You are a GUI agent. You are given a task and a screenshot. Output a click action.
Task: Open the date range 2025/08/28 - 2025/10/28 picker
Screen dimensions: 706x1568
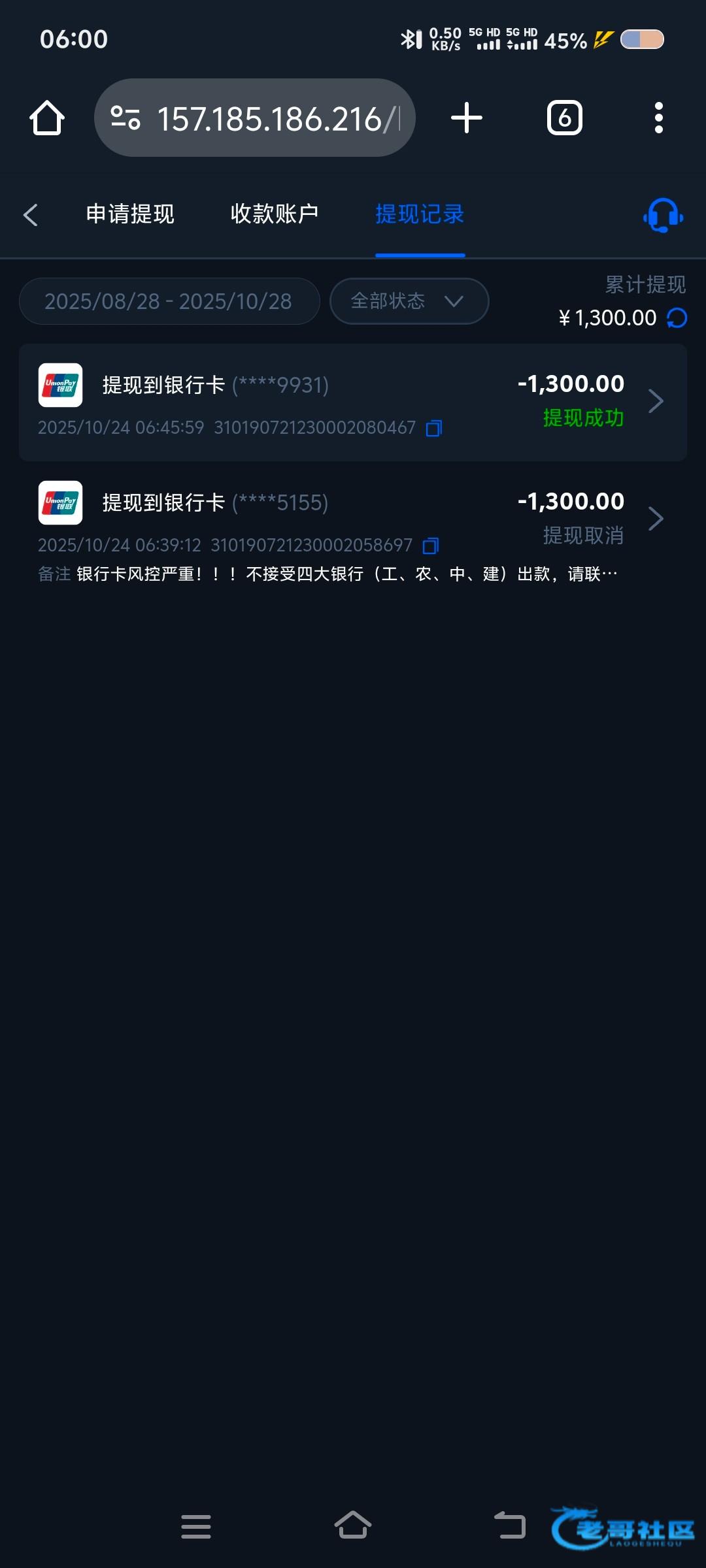click(169, 301)
